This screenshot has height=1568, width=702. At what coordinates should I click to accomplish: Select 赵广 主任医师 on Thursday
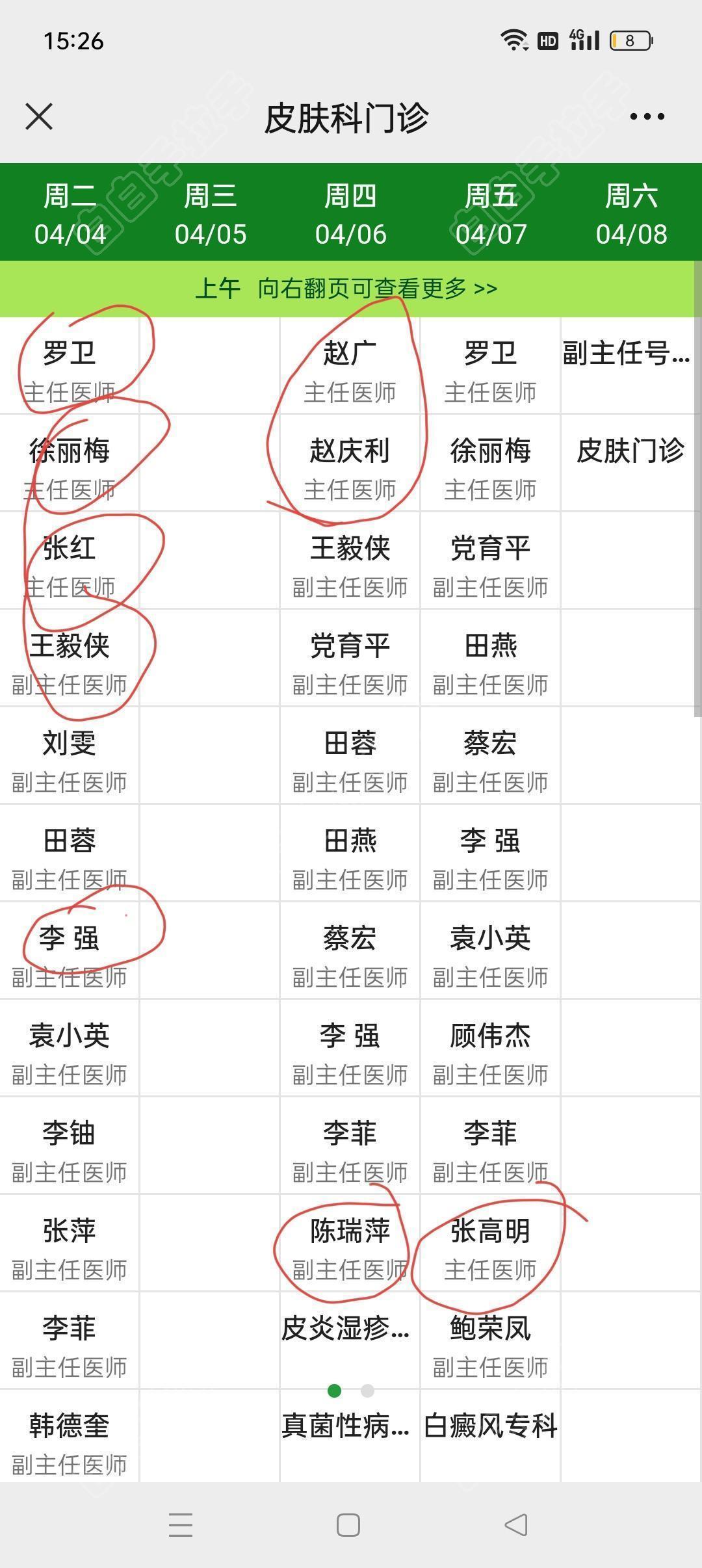coord(350,366)
